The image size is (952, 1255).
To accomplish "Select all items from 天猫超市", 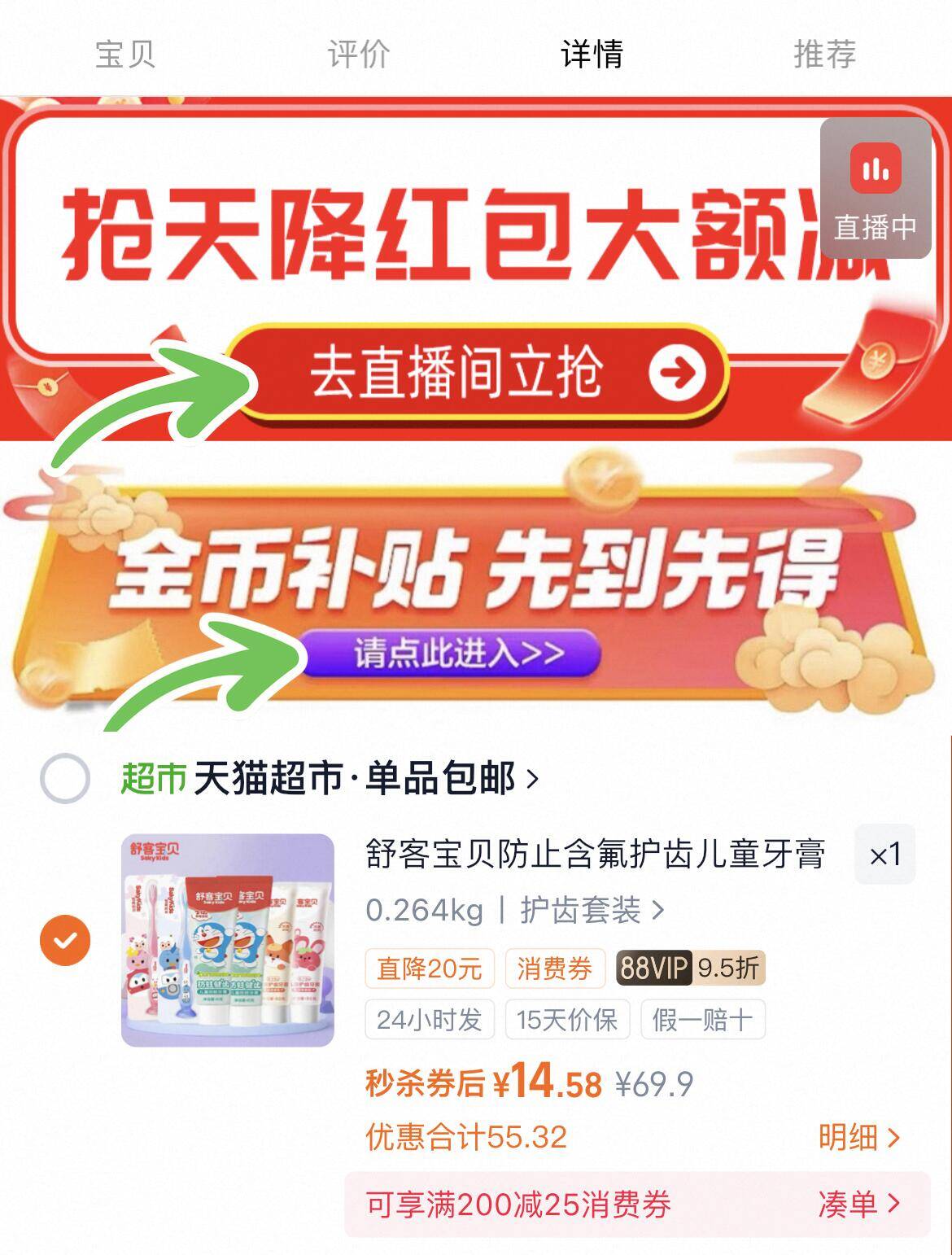I will (x=65, y=779).
